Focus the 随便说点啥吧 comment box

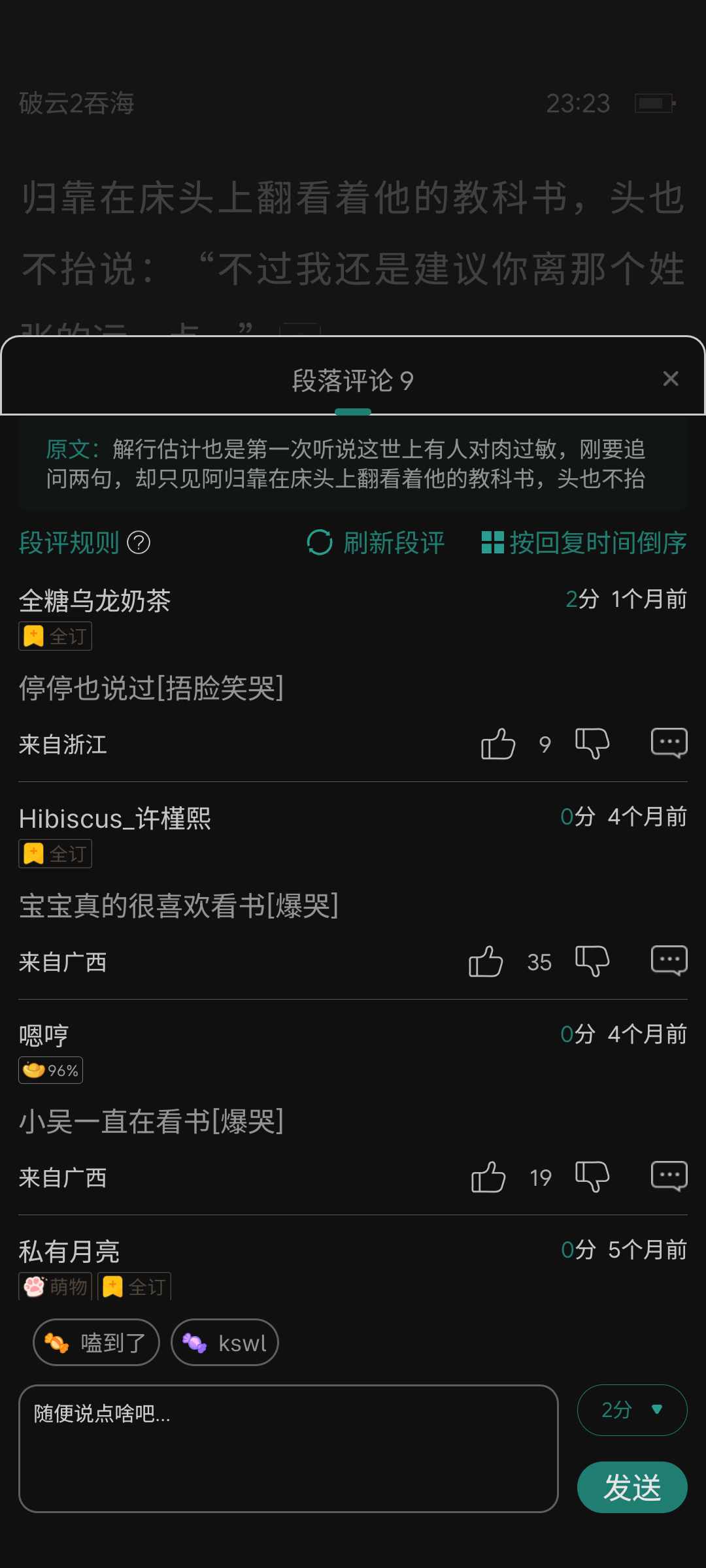(288, 1448)
